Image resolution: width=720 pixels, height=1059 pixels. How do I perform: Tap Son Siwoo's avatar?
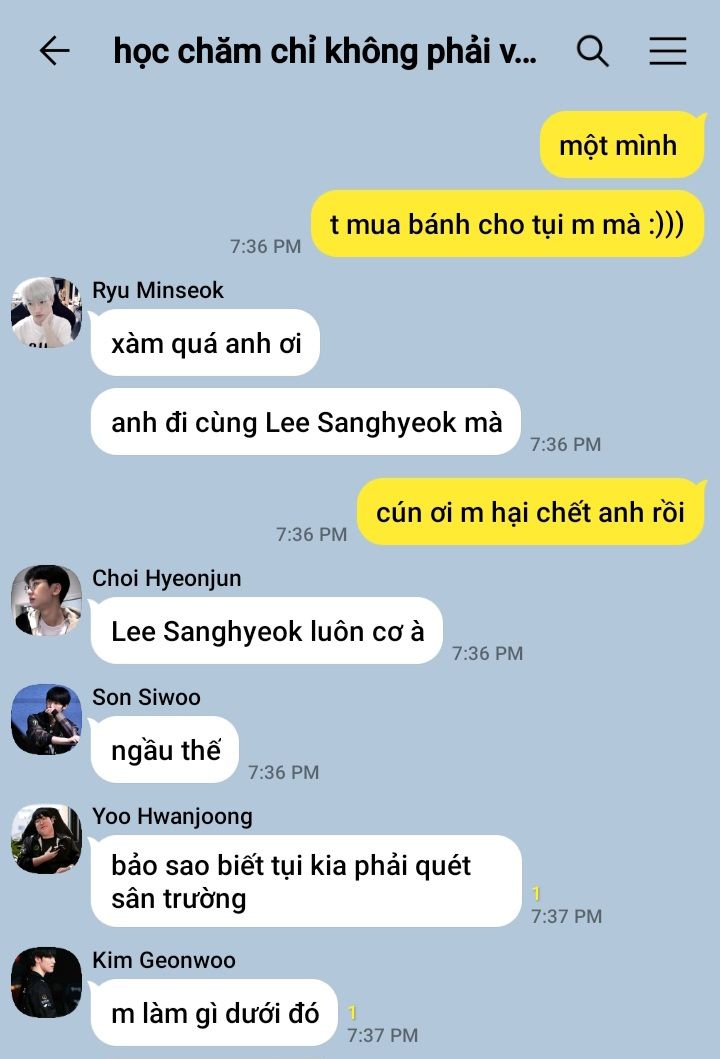tap(47, 719)
